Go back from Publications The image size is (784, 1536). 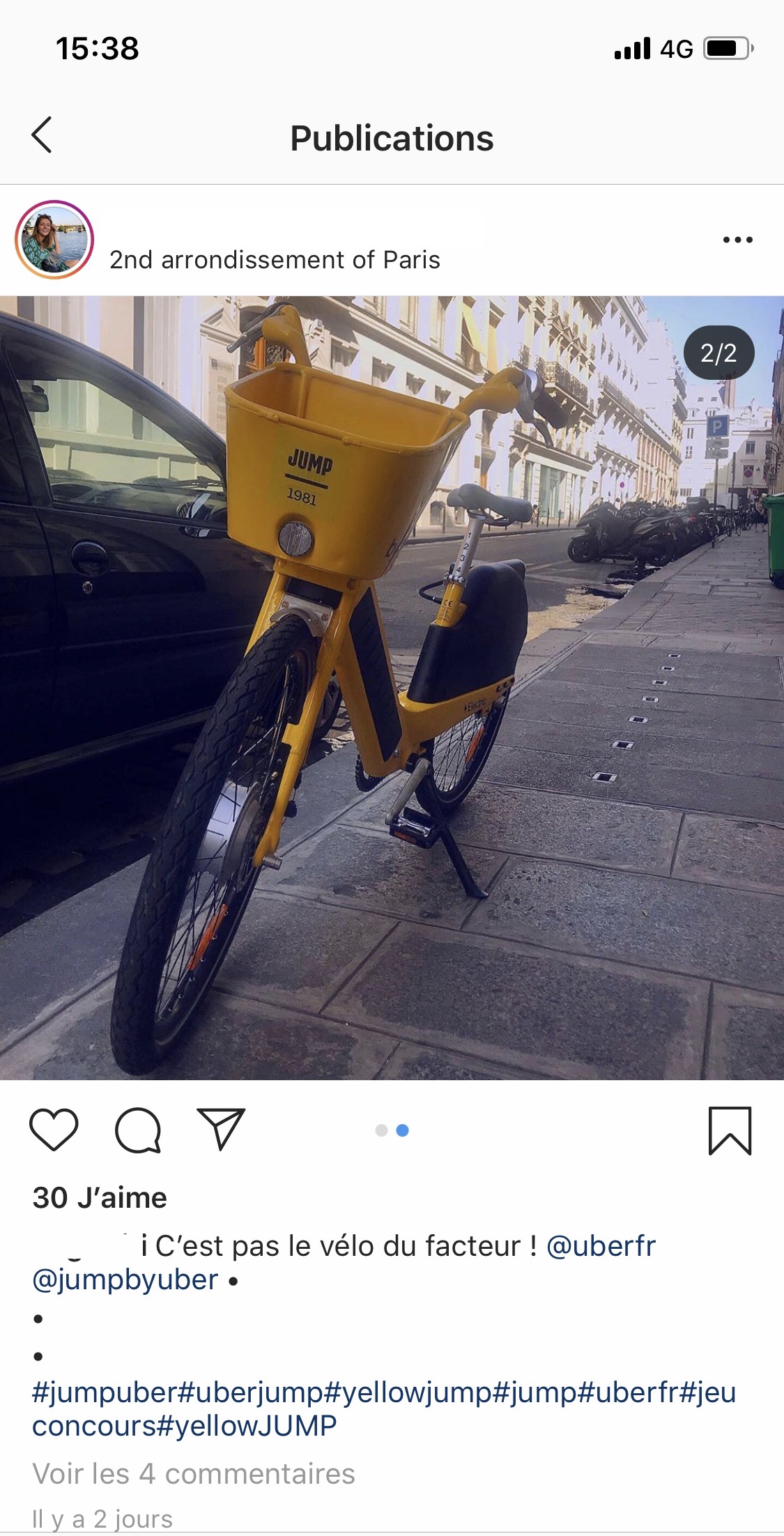(x=42, y=135)
